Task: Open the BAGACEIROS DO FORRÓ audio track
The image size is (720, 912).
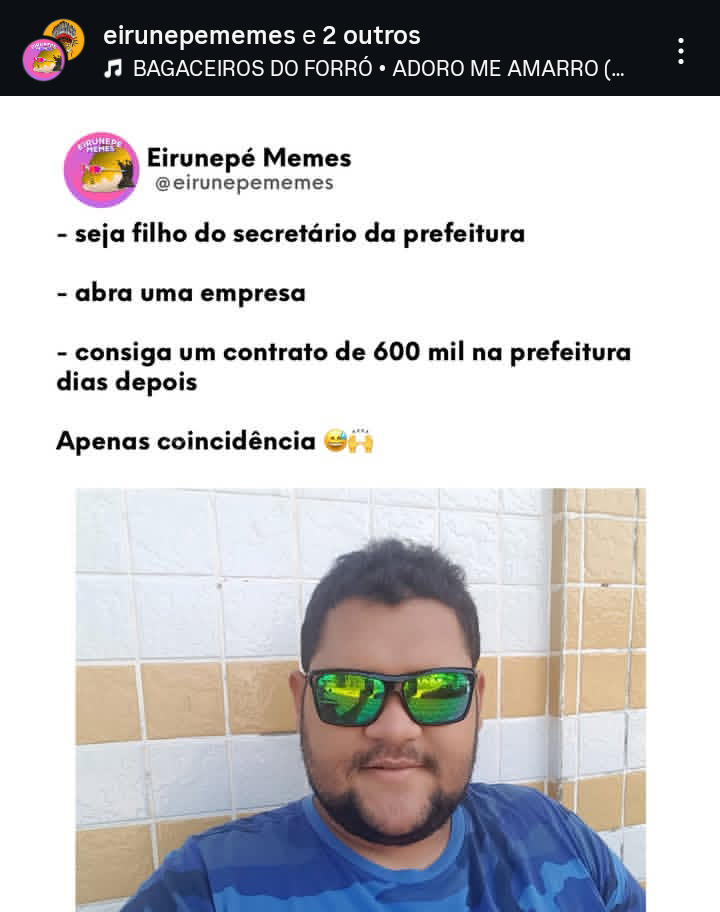Action: pyautogui.click(x=366, y=69)
